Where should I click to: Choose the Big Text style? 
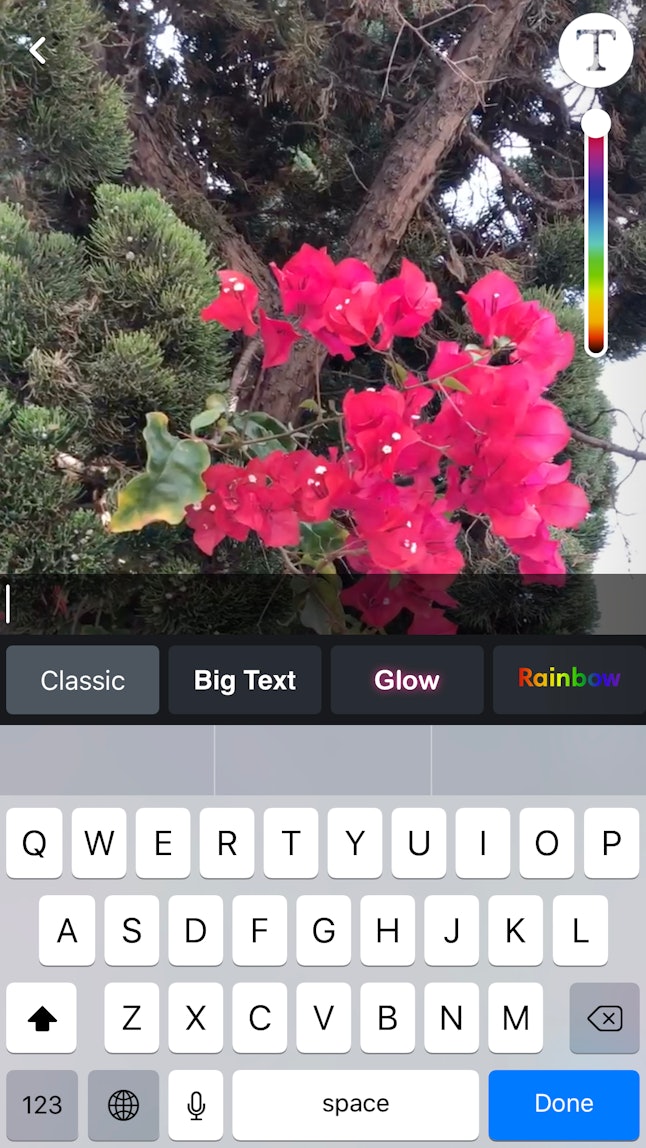coord(245,680)
